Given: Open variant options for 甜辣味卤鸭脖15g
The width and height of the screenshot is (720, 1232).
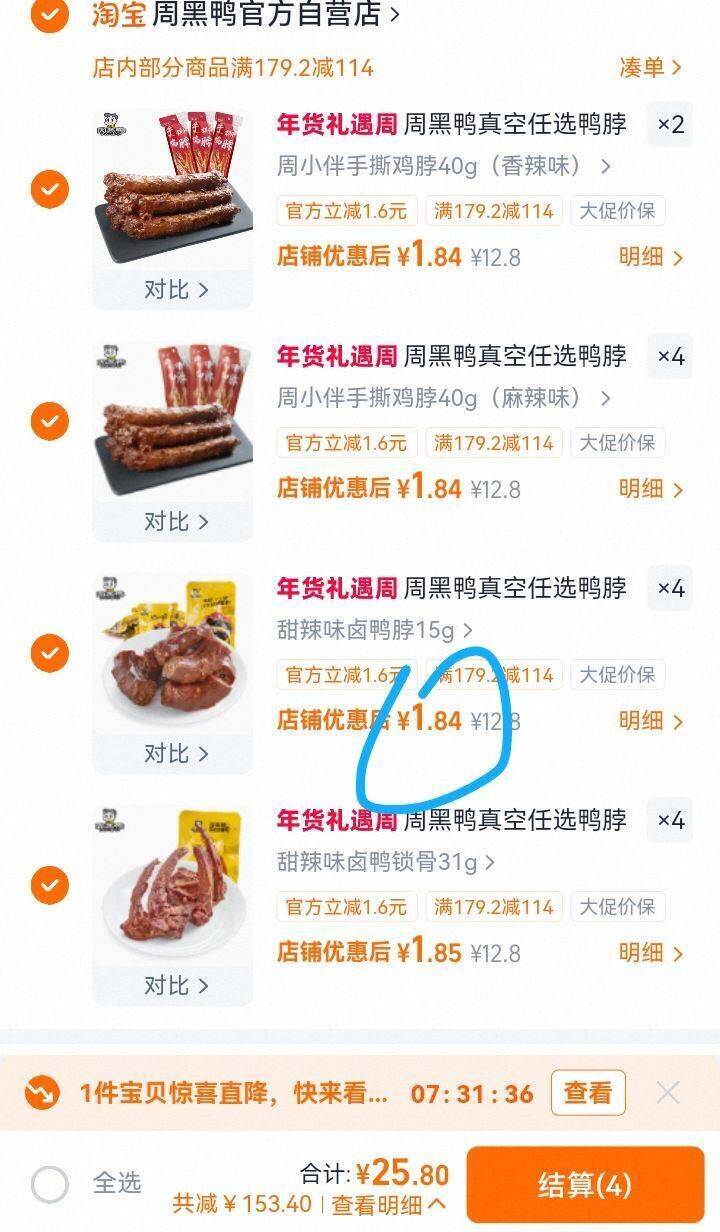Looking at the screenshot, I should [x=375, y=630].
